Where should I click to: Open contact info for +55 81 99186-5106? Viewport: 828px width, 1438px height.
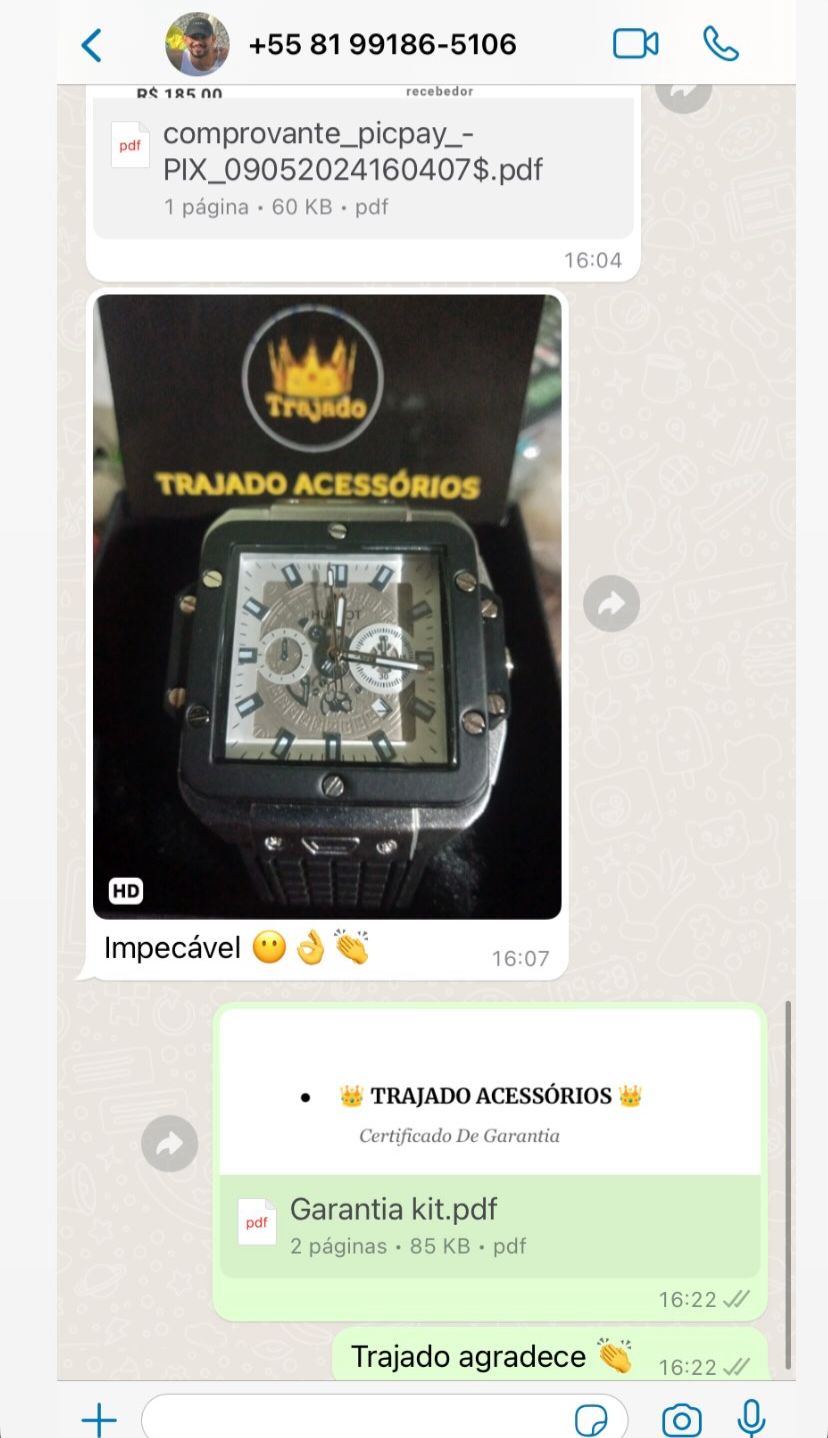click(382, 44)
